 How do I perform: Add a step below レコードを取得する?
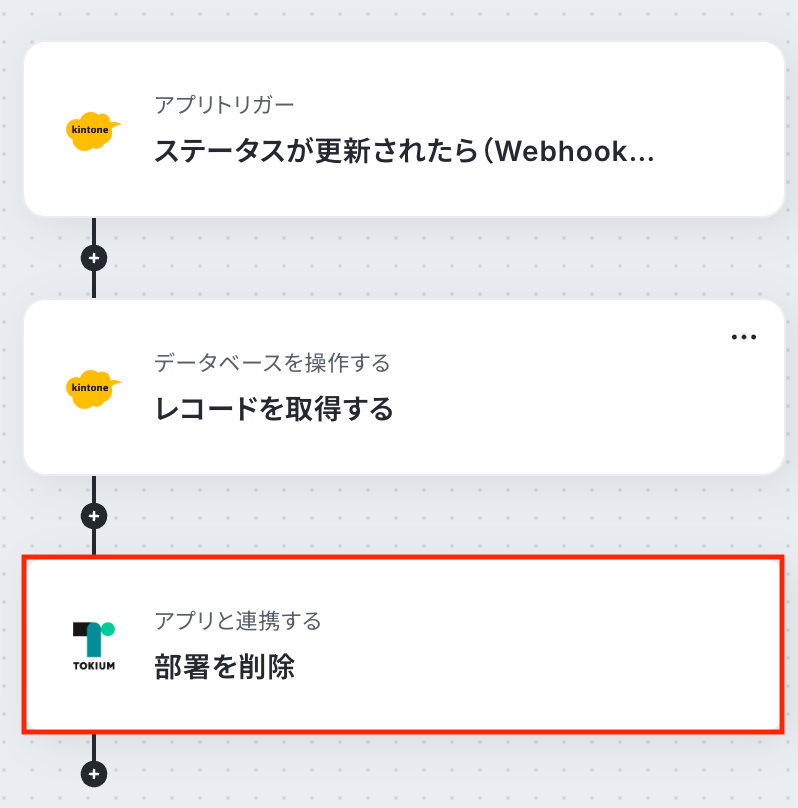94,516
